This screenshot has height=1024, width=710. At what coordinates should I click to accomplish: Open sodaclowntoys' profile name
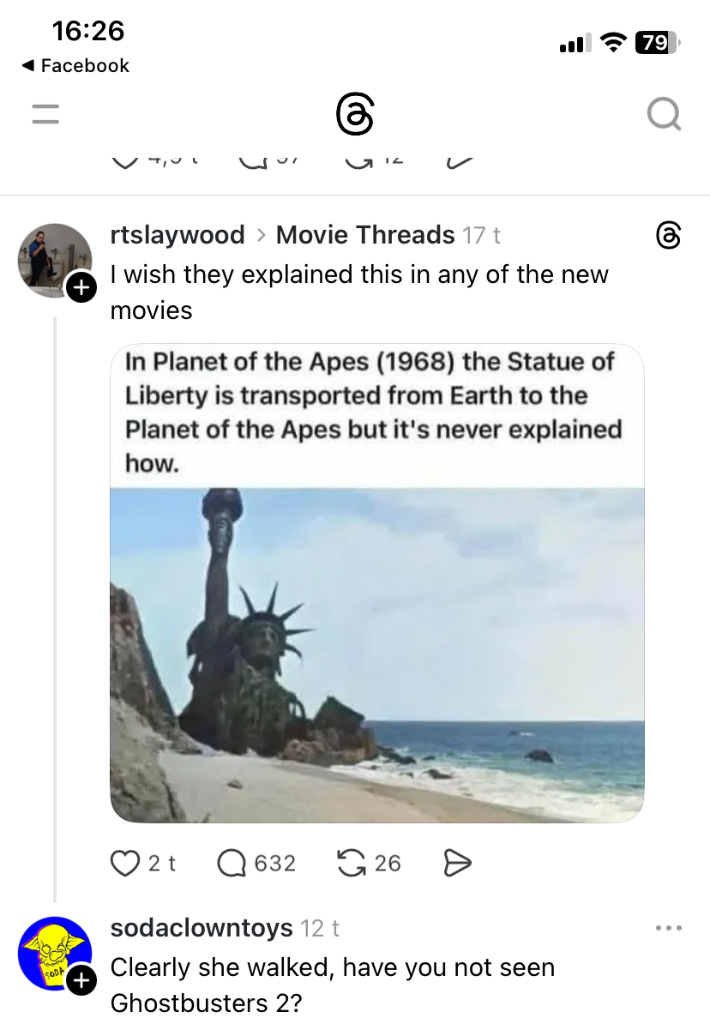coord(201,928)
